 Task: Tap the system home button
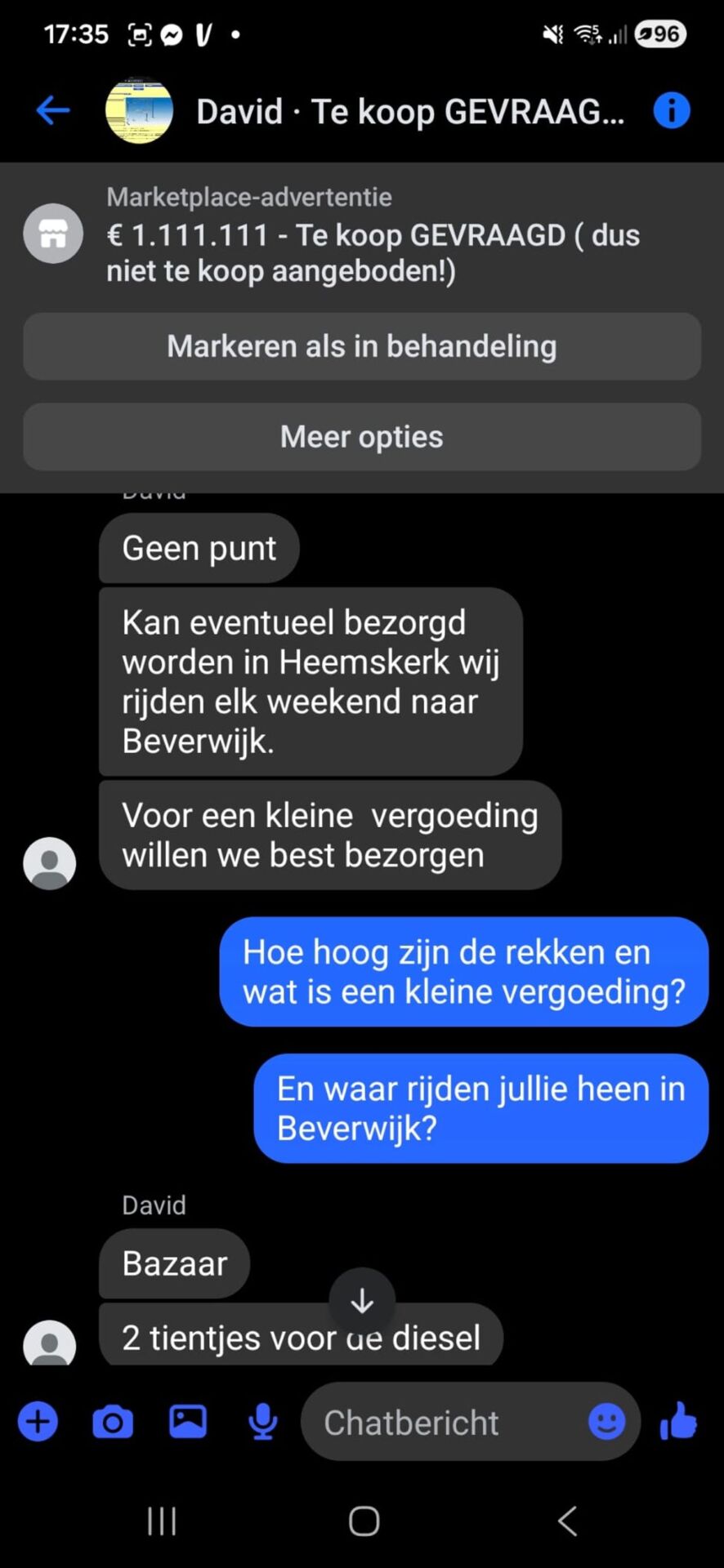364,1521
